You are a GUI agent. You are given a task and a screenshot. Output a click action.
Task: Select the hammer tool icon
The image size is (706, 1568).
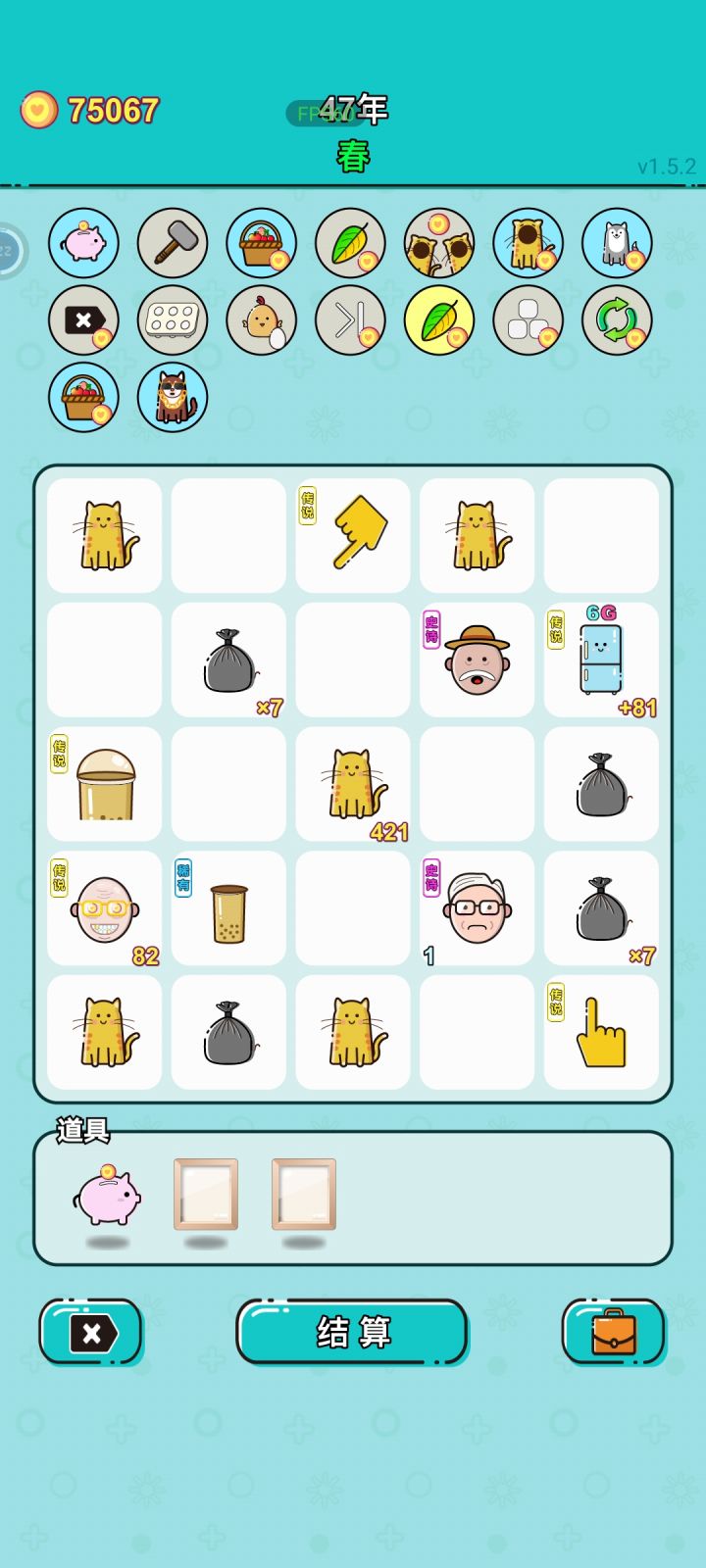tap(172, 243)
